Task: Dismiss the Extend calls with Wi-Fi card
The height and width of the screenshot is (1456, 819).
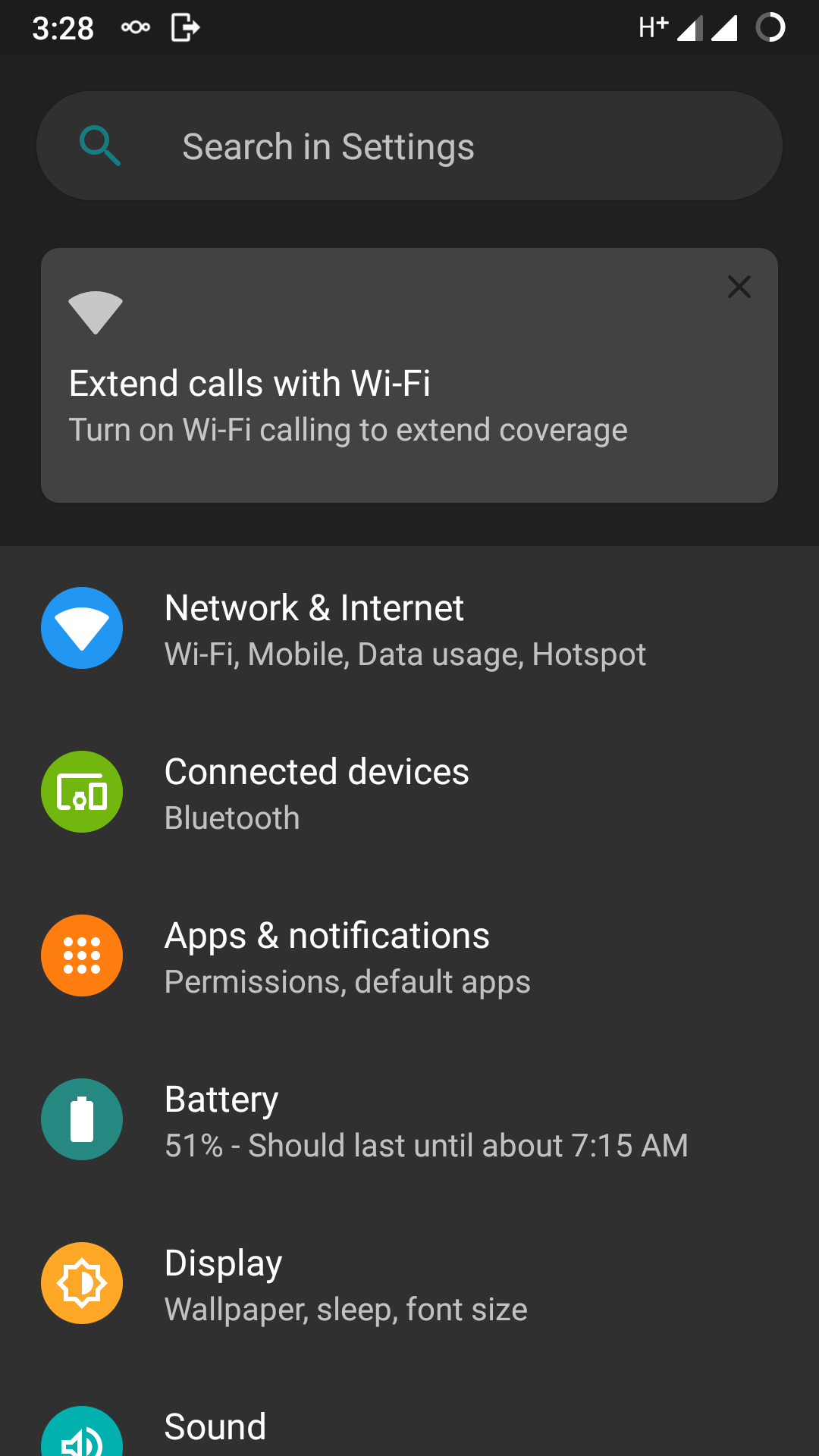Action: (x=739, y=287)
